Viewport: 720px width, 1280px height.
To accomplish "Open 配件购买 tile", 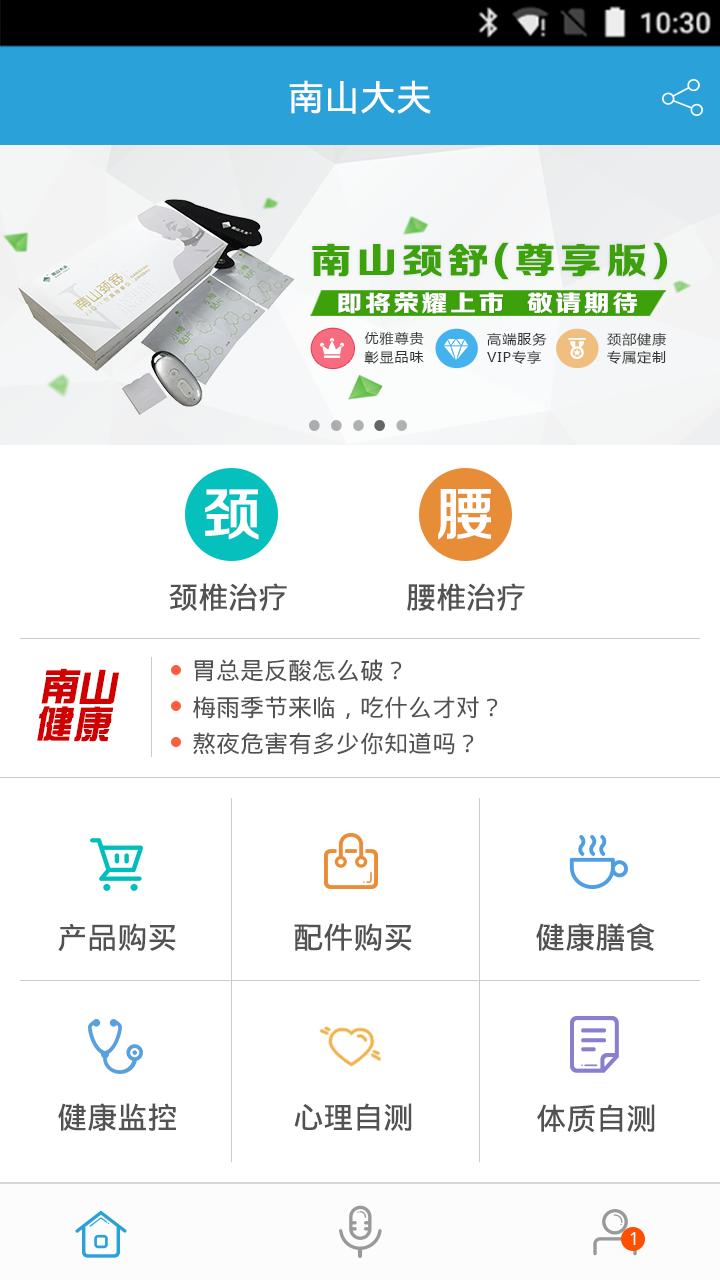I will click(x=353, y=890).
